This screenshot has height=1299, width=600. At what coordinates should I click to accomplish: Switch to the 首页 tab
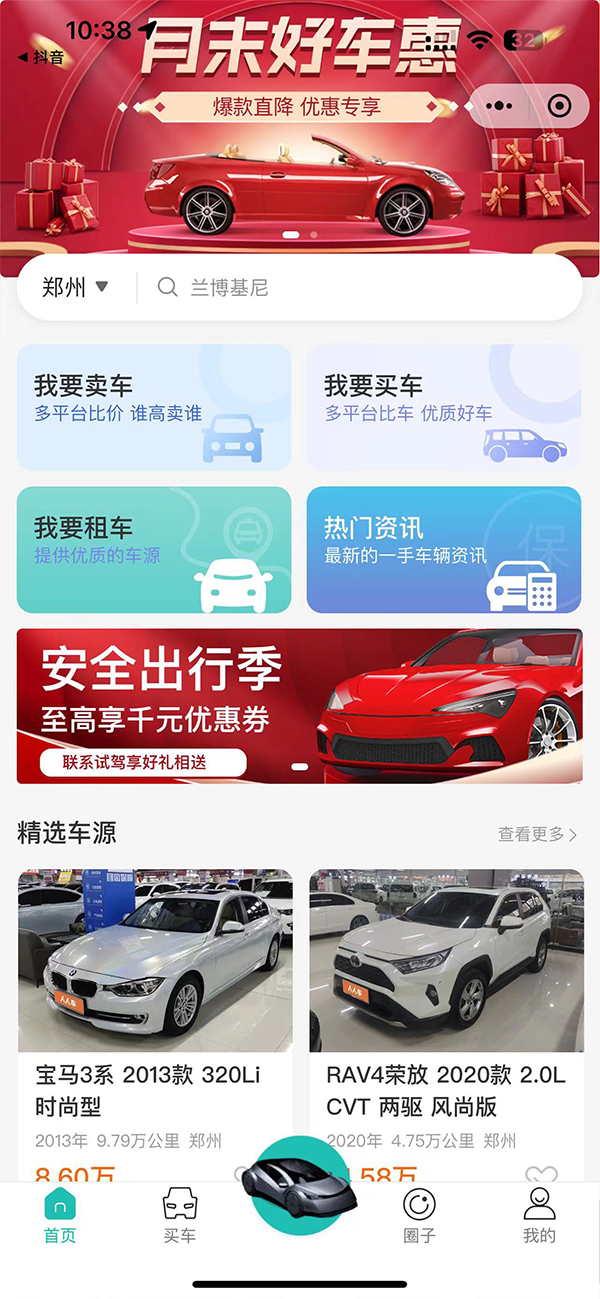click(x=60, y=1216)
